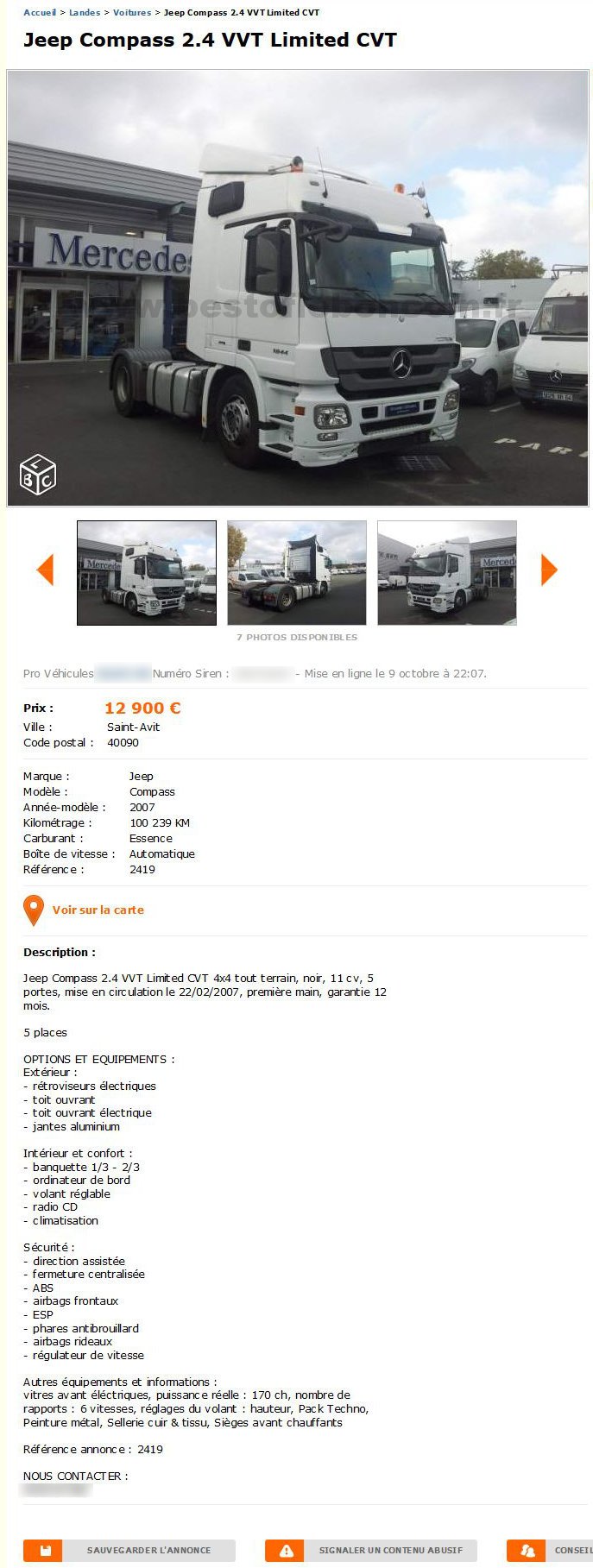
Task: Select the first photo thumbnail
Action: 147,572
